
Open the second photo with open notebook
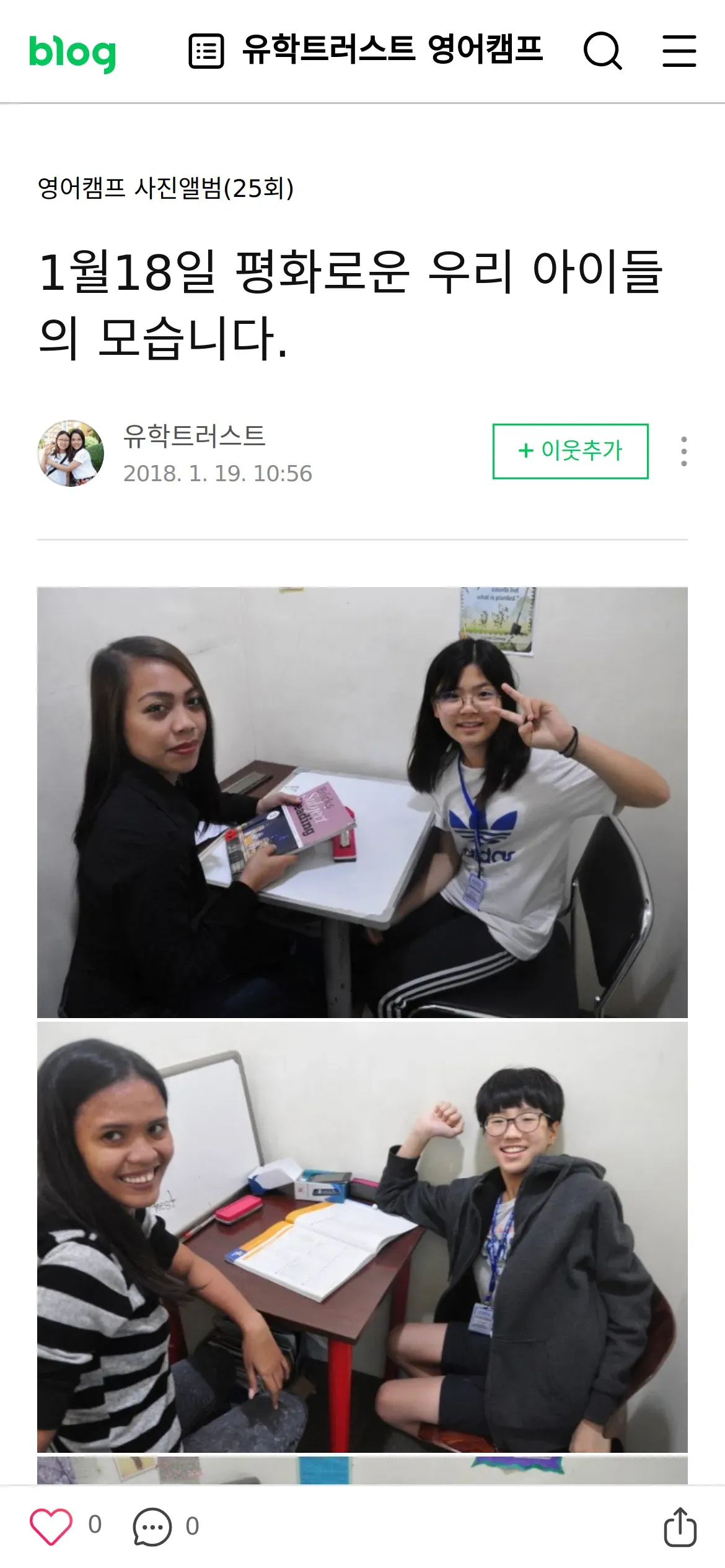point(362,1237)
